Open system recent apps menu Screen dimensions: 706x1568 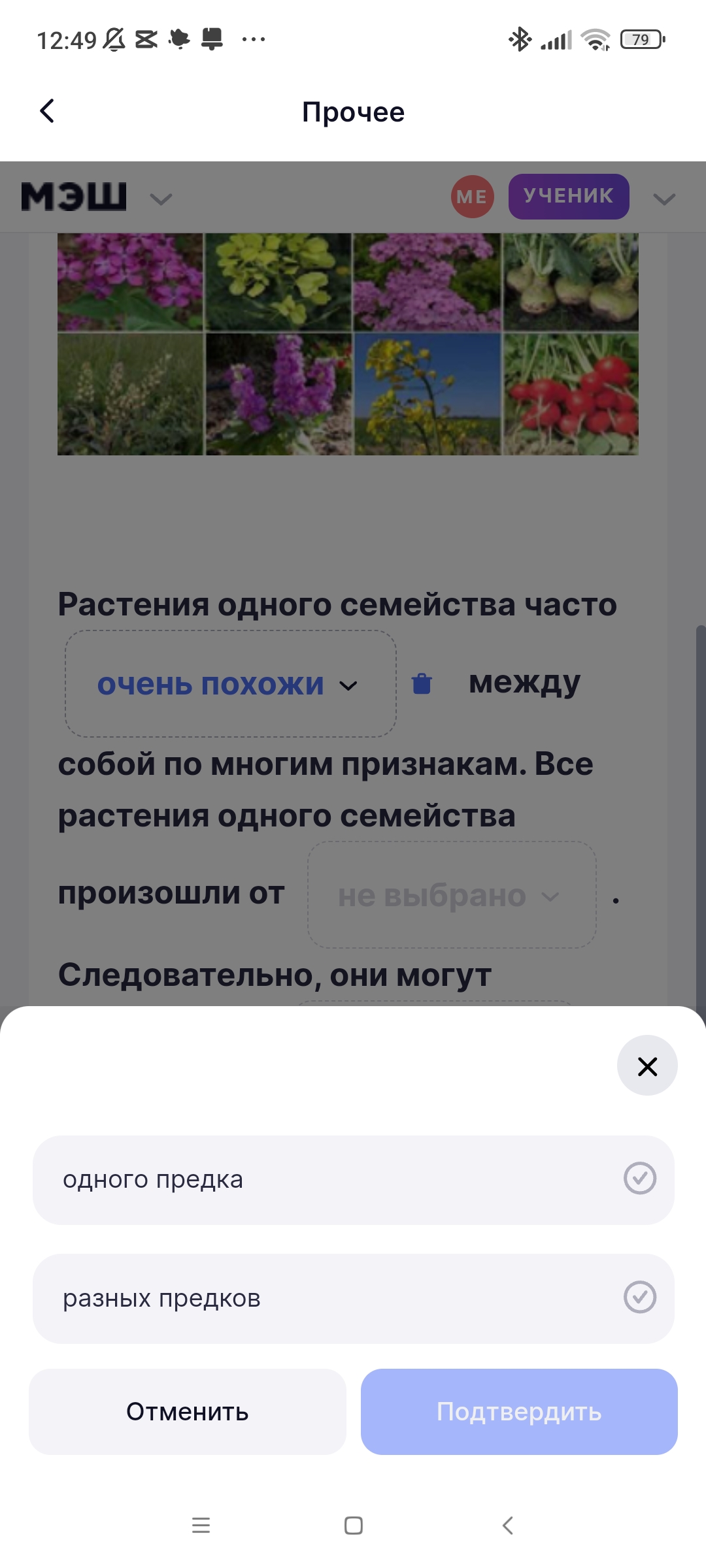(x=201, y=1526)
